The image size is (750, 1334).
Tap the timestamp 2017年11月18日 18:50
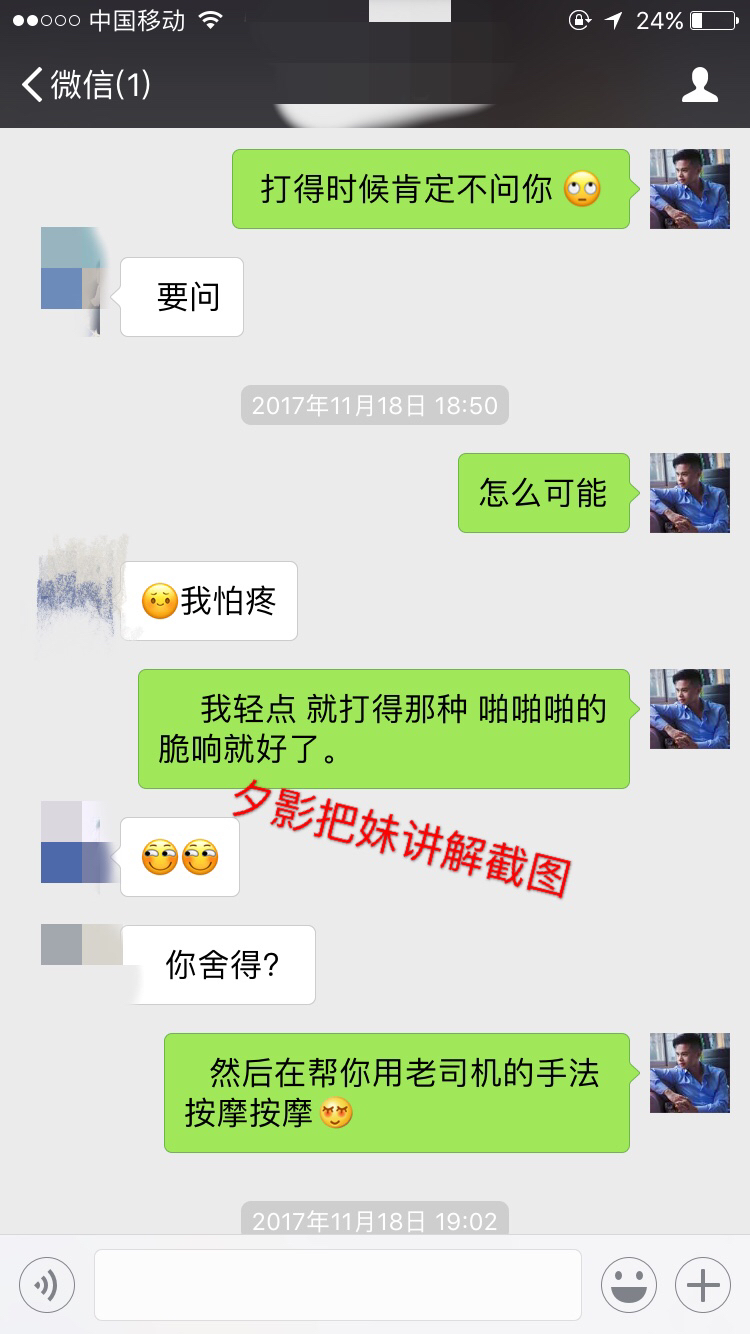[x=374, y=406]
